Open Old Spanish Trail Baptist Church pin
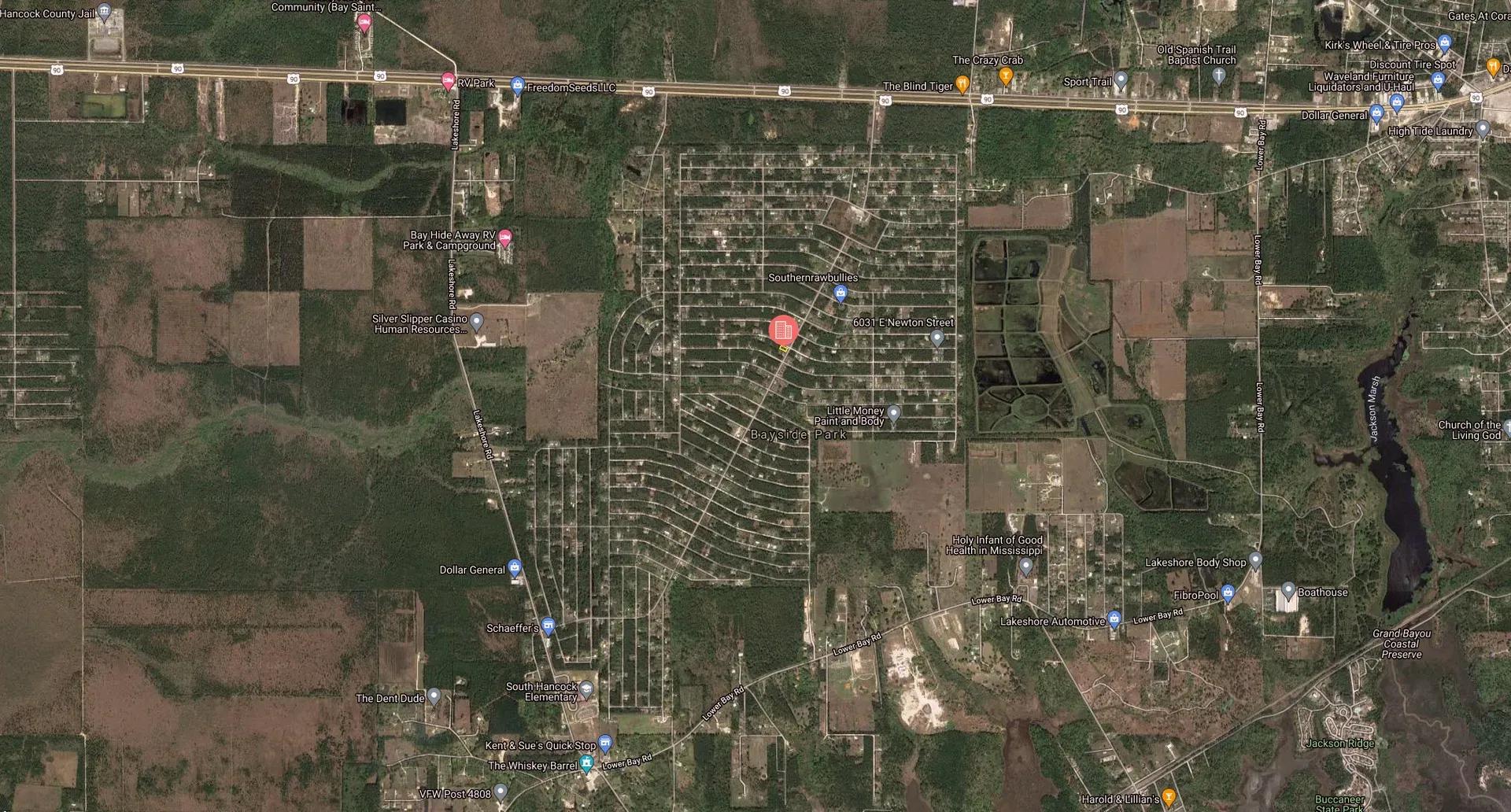1511x812 pixels. click(1218, 76)
